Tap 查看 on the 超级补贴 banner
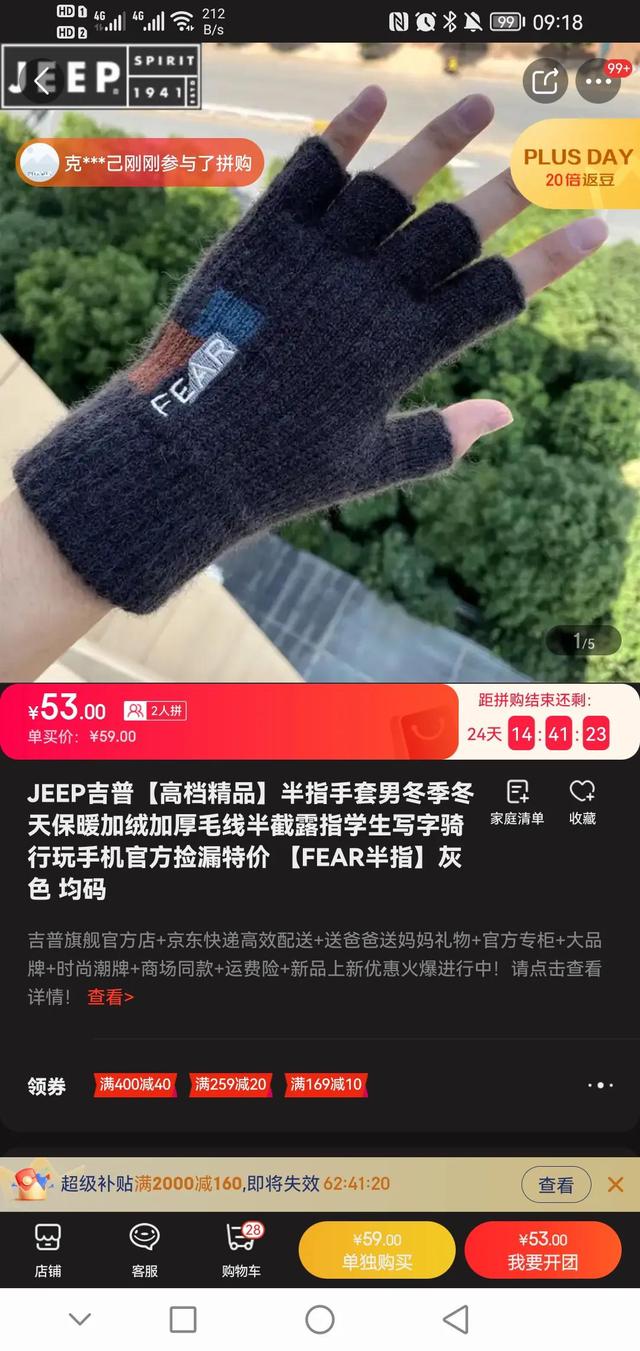Screen dimensions: 640x1351 pos(556,1185)
